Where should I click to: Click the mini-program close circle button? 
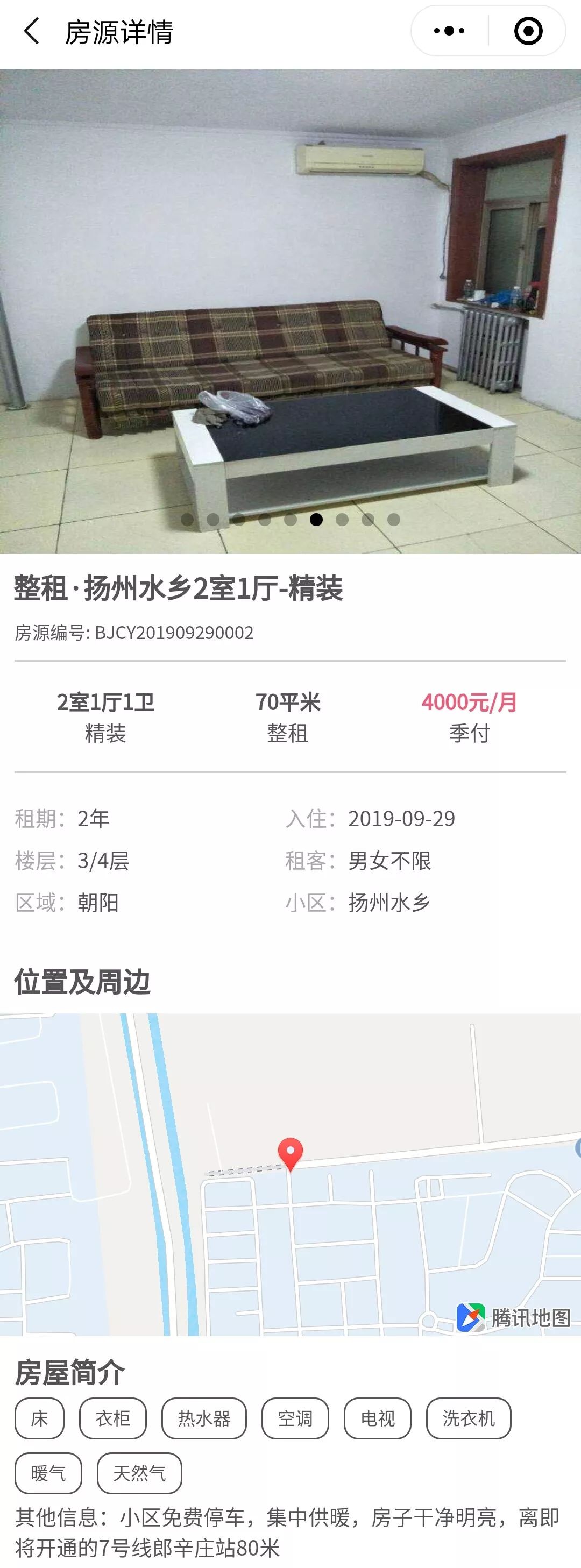pyautogui.click(x=529, y=31)
